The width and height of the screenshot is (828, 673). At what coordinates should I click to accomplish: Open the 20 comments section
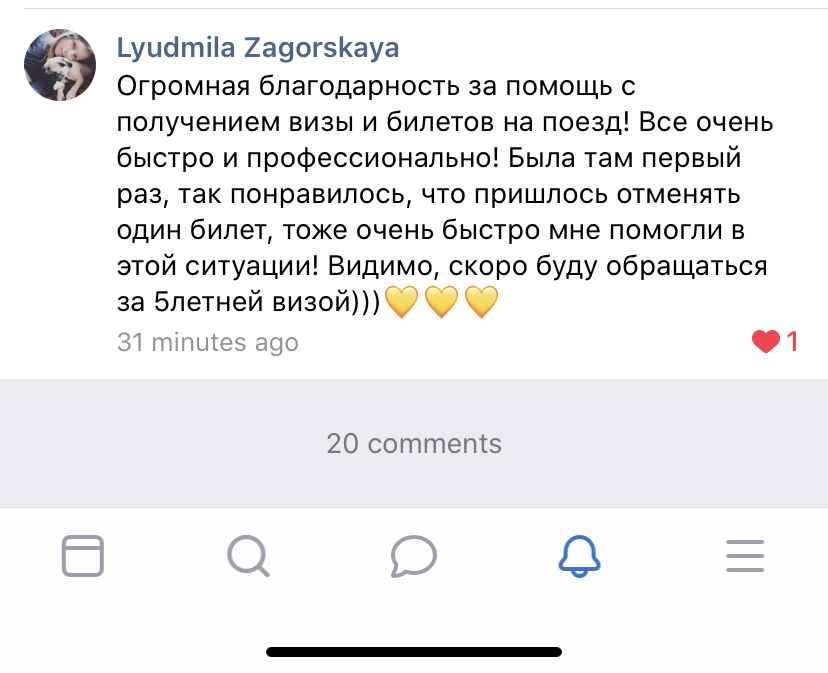pyautogui.click(x=414, y=443)
